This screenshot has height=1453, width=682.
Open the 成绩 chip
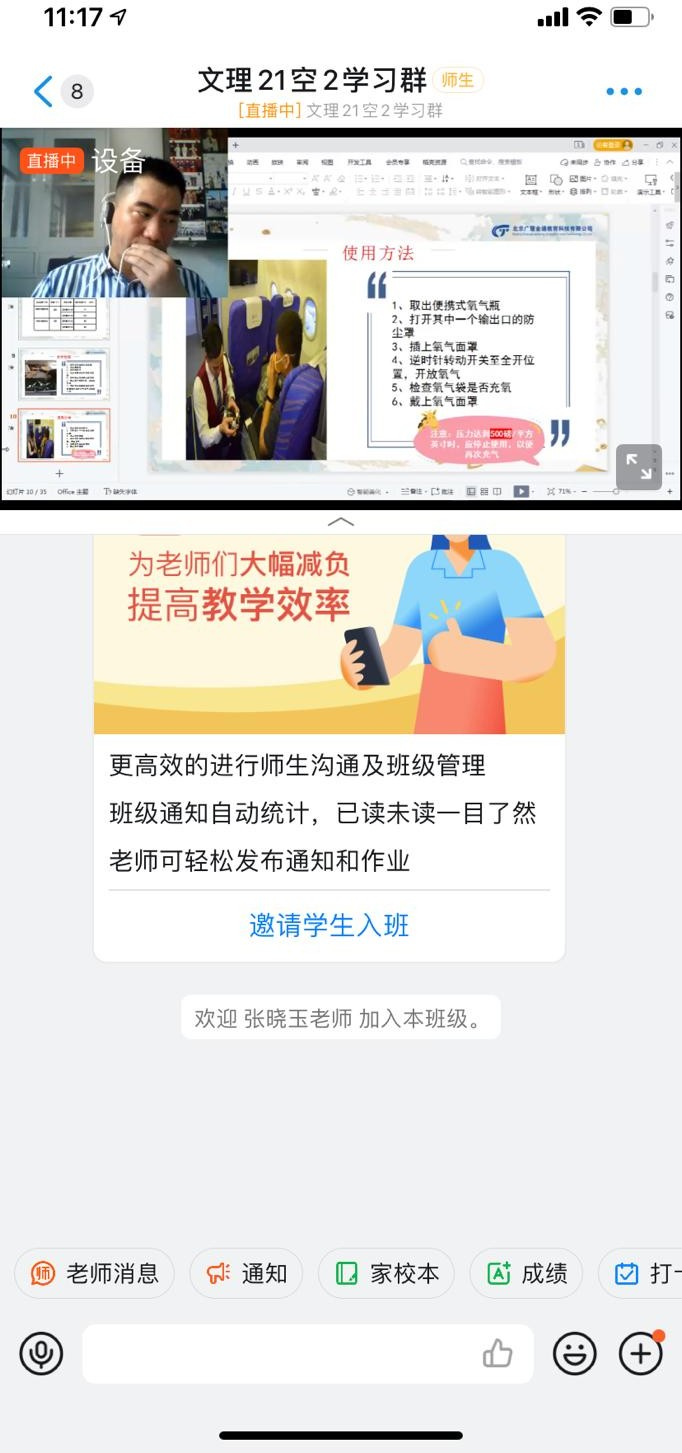pos(526,1273)
